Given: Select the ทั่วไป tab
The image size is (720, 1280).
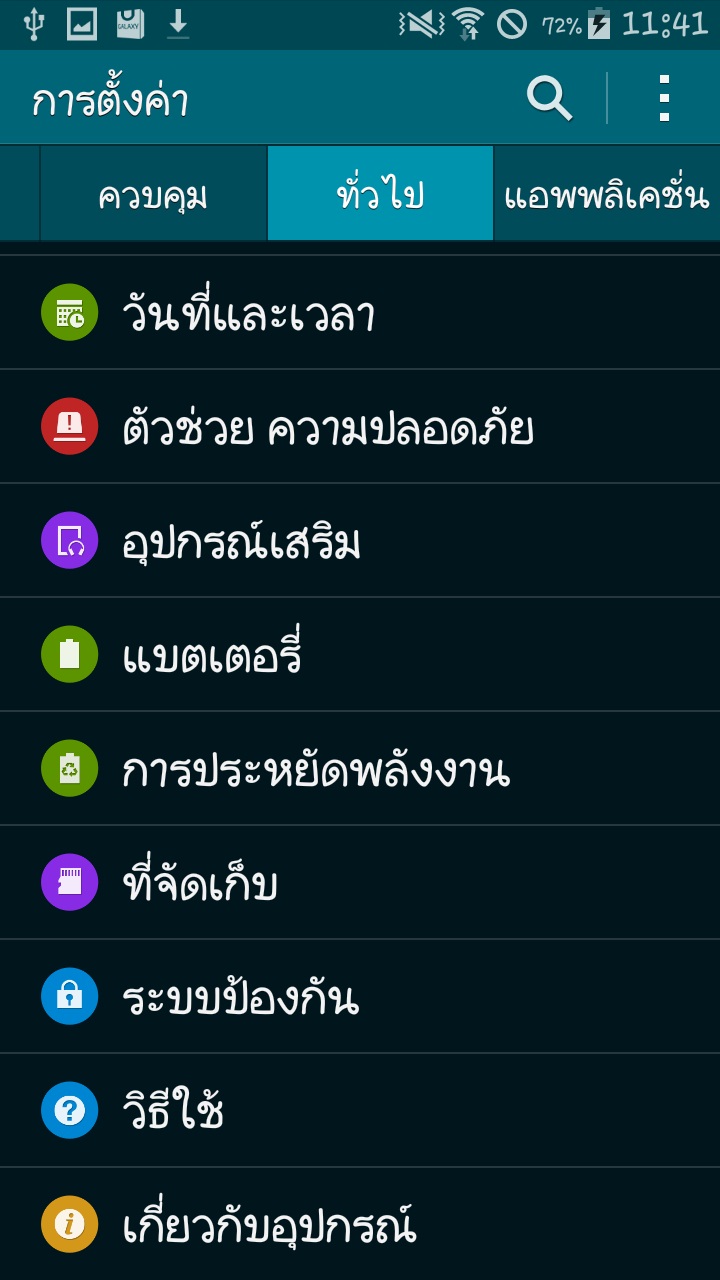Looking at the screenshot, I should pyautogui.click(x=380, y=194).
